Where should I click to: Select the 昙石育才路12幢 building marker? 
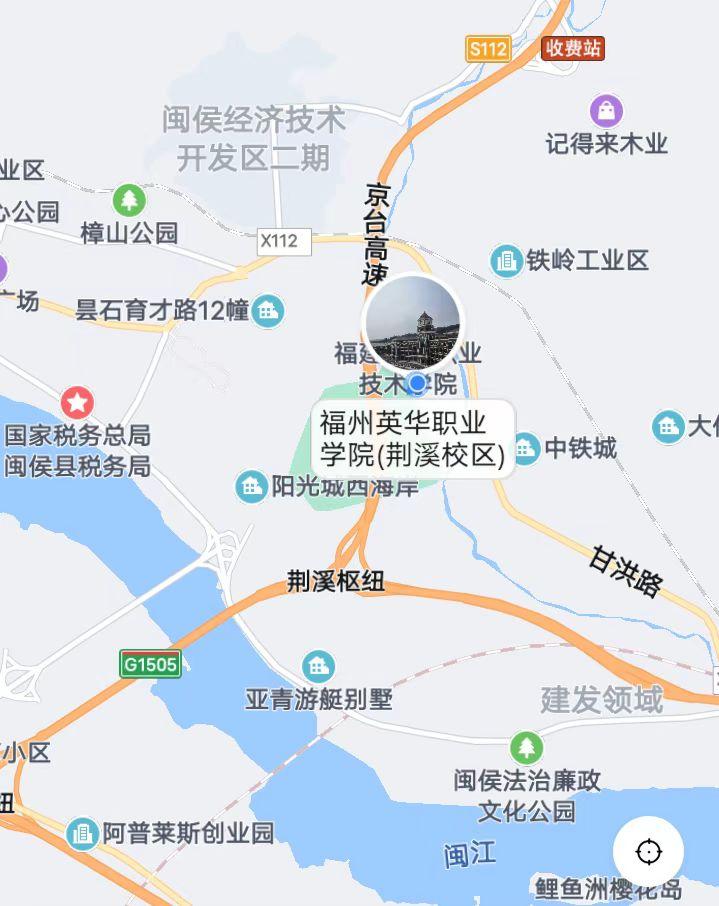(267, 310)
